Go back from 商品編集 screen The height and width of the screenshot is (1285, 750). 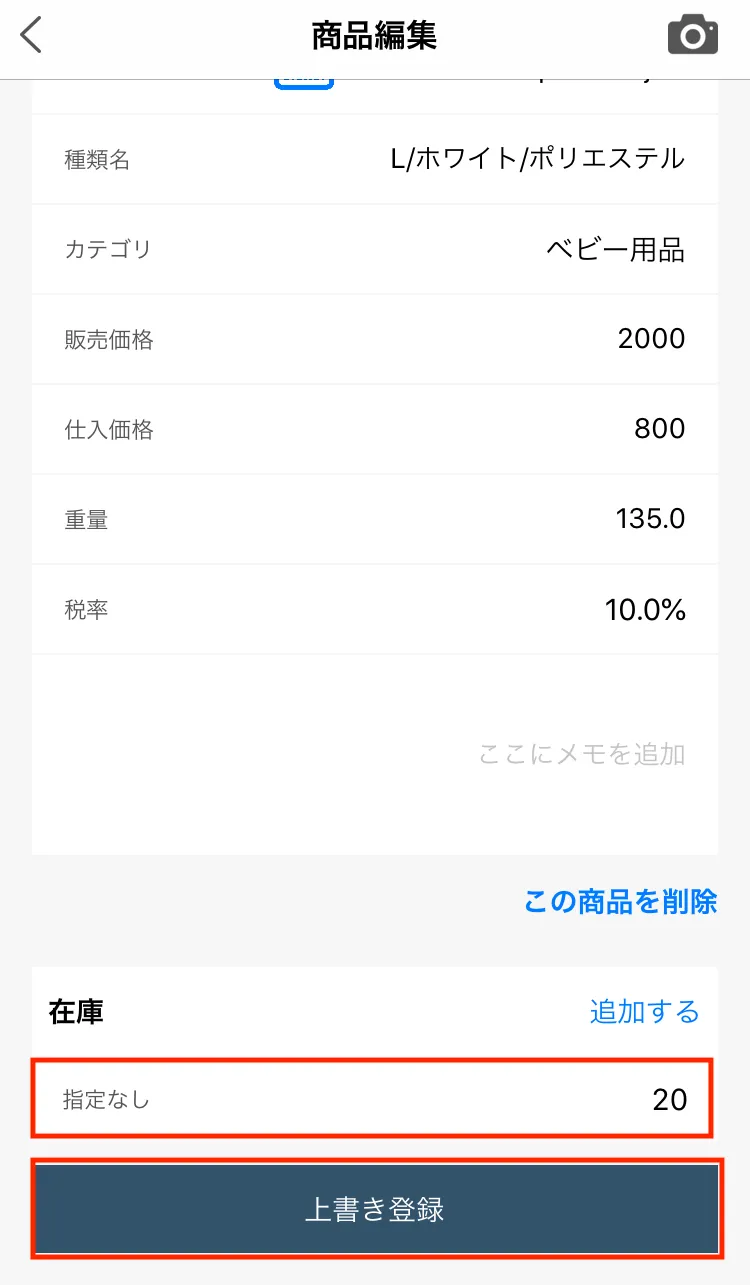tap(32, 36)
